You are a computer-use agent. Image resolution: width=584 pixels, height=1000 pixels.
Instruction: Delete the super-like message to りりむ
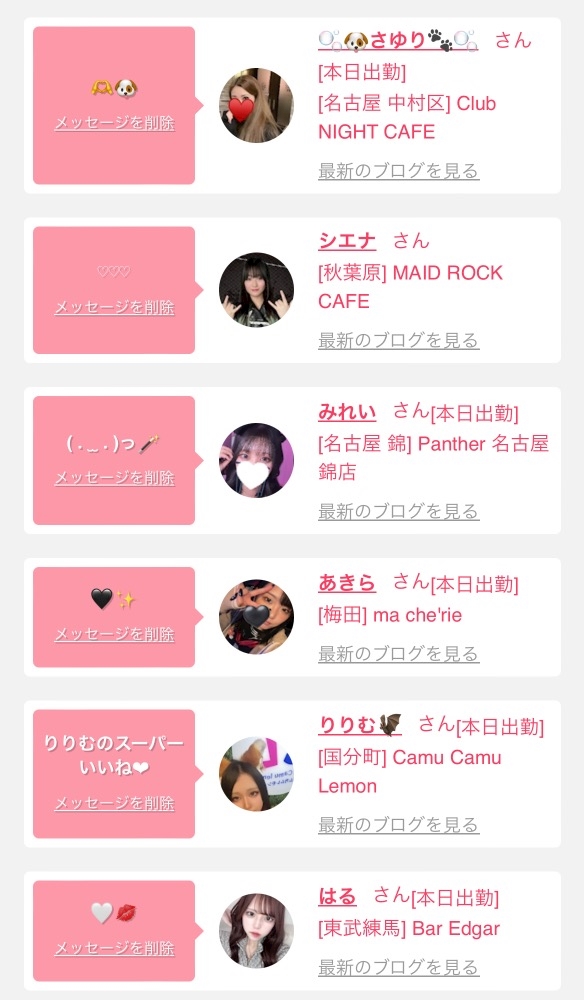[x=115, y=803]
